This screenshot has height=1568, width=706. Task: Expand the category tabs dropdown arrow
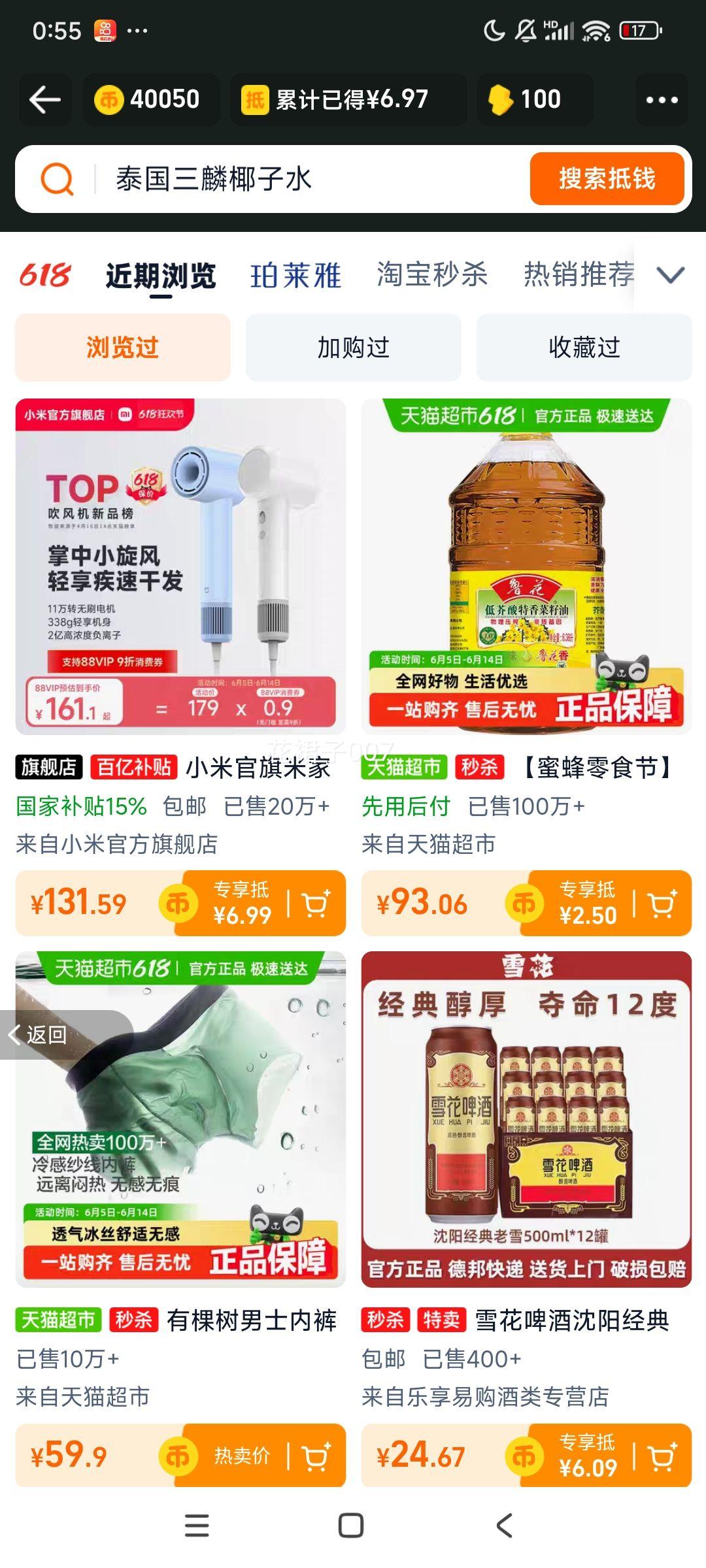click(x=670, y=275)
